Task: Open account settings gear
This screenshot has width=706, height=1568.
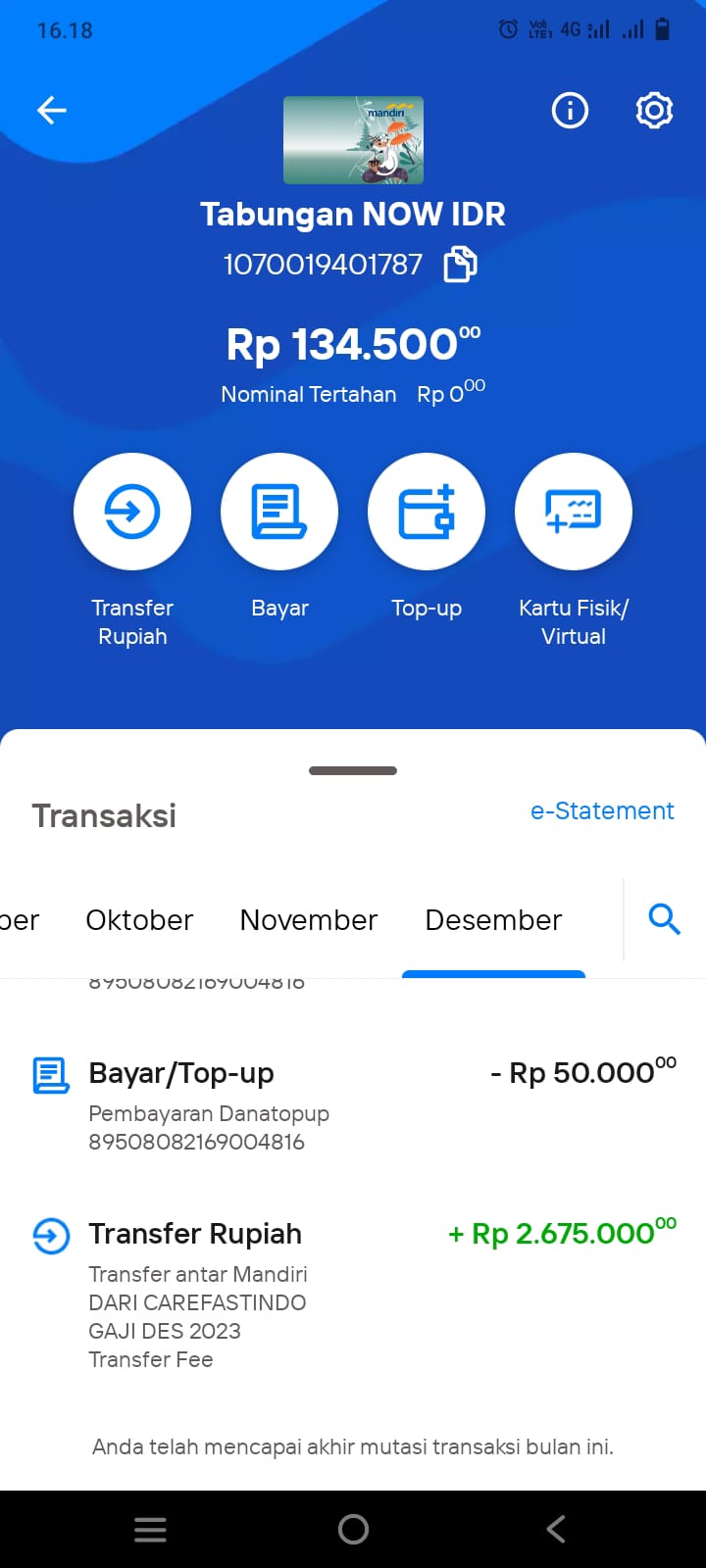Action: [654, 111]
